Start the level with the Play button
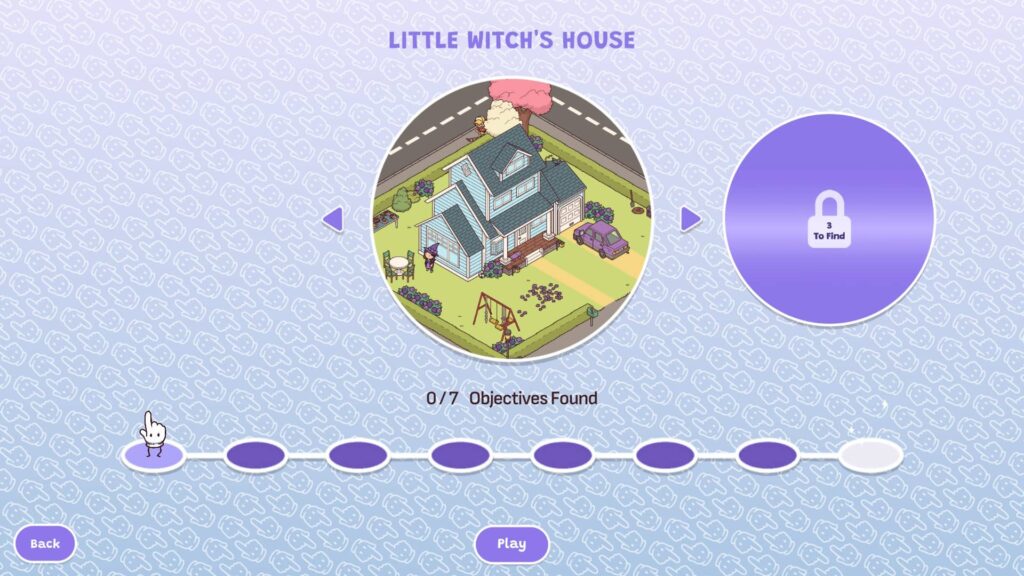Viewport: 1024px width, 576px height. 511,544
